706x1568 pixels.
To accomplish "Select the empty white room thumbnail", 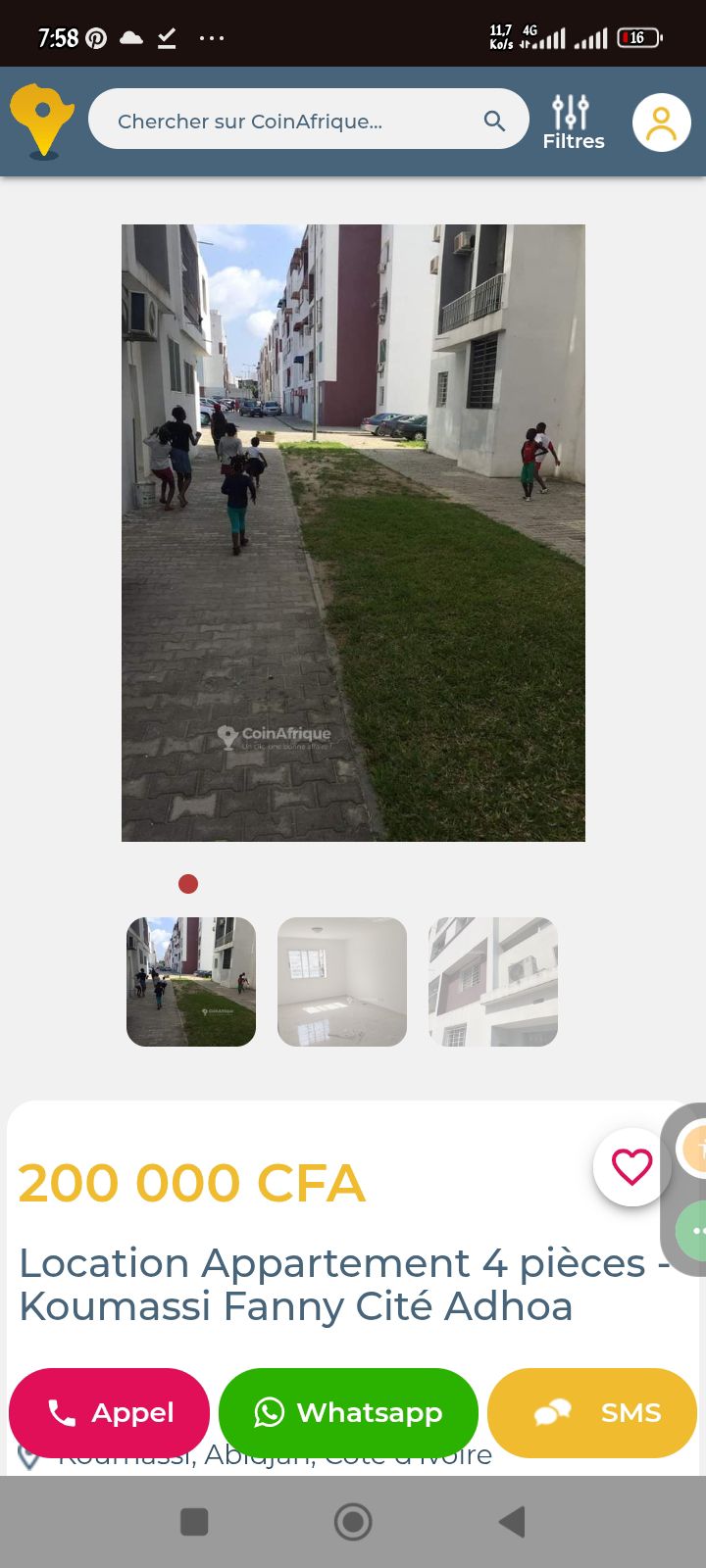I will [x=341, y=980].
